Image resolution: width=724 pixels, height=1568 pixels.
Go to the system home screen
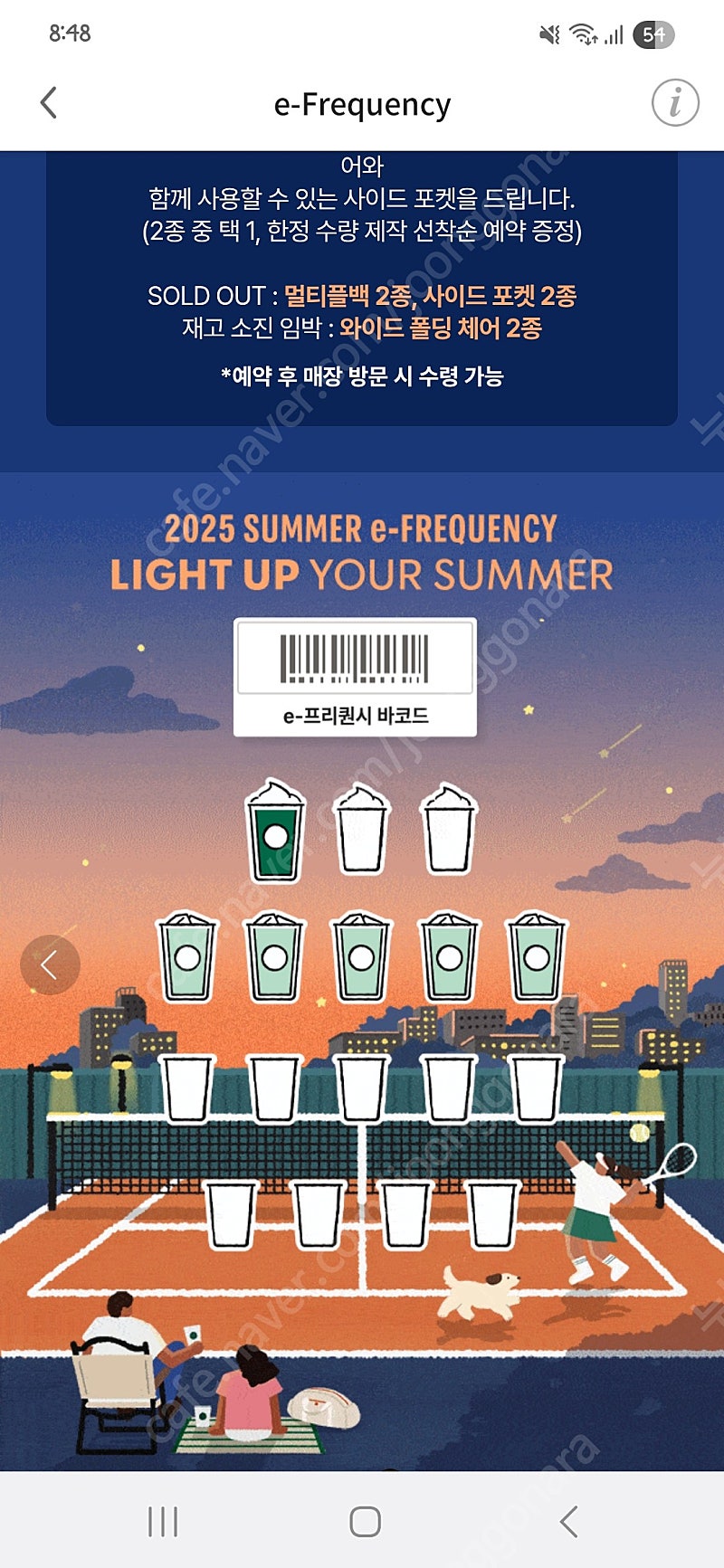coord(365,1522)
